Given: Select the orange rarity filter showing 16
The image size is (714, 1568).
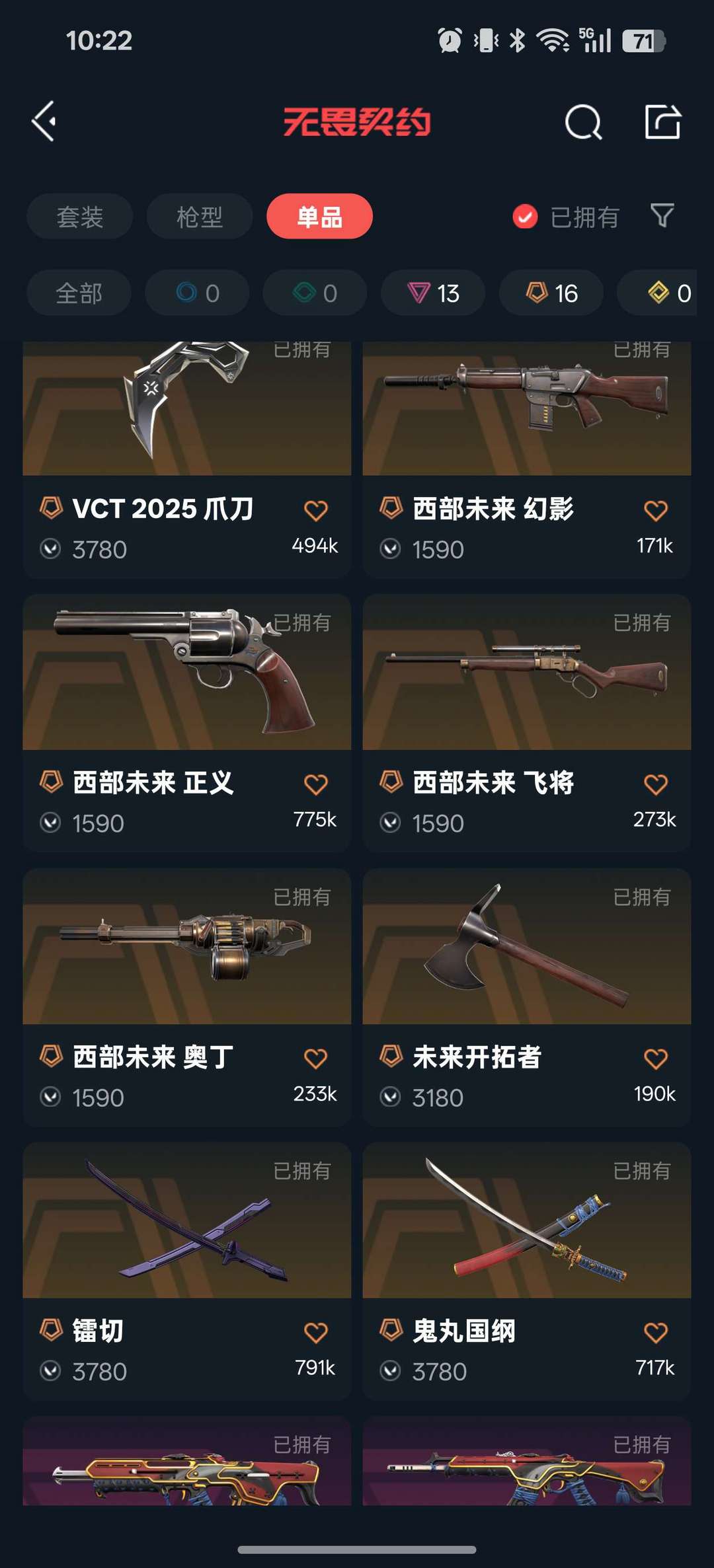Looking at the screenshot, I should [549, 293].
